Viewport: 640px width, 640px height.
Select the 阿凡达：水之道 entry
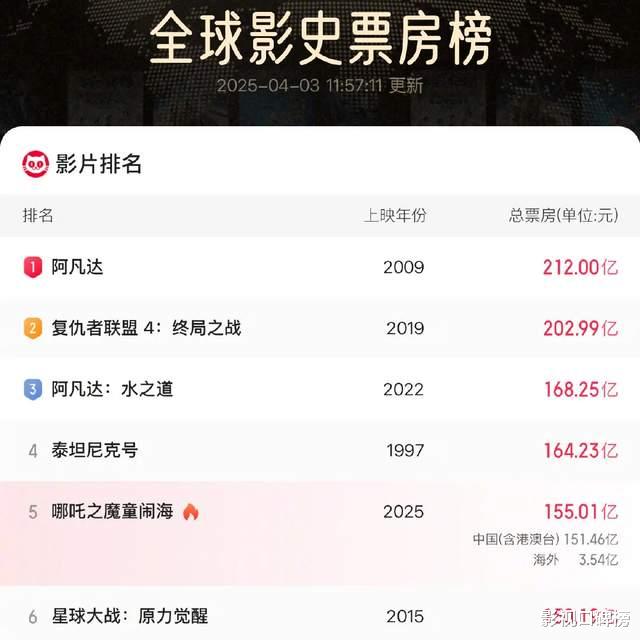(112, 389)
